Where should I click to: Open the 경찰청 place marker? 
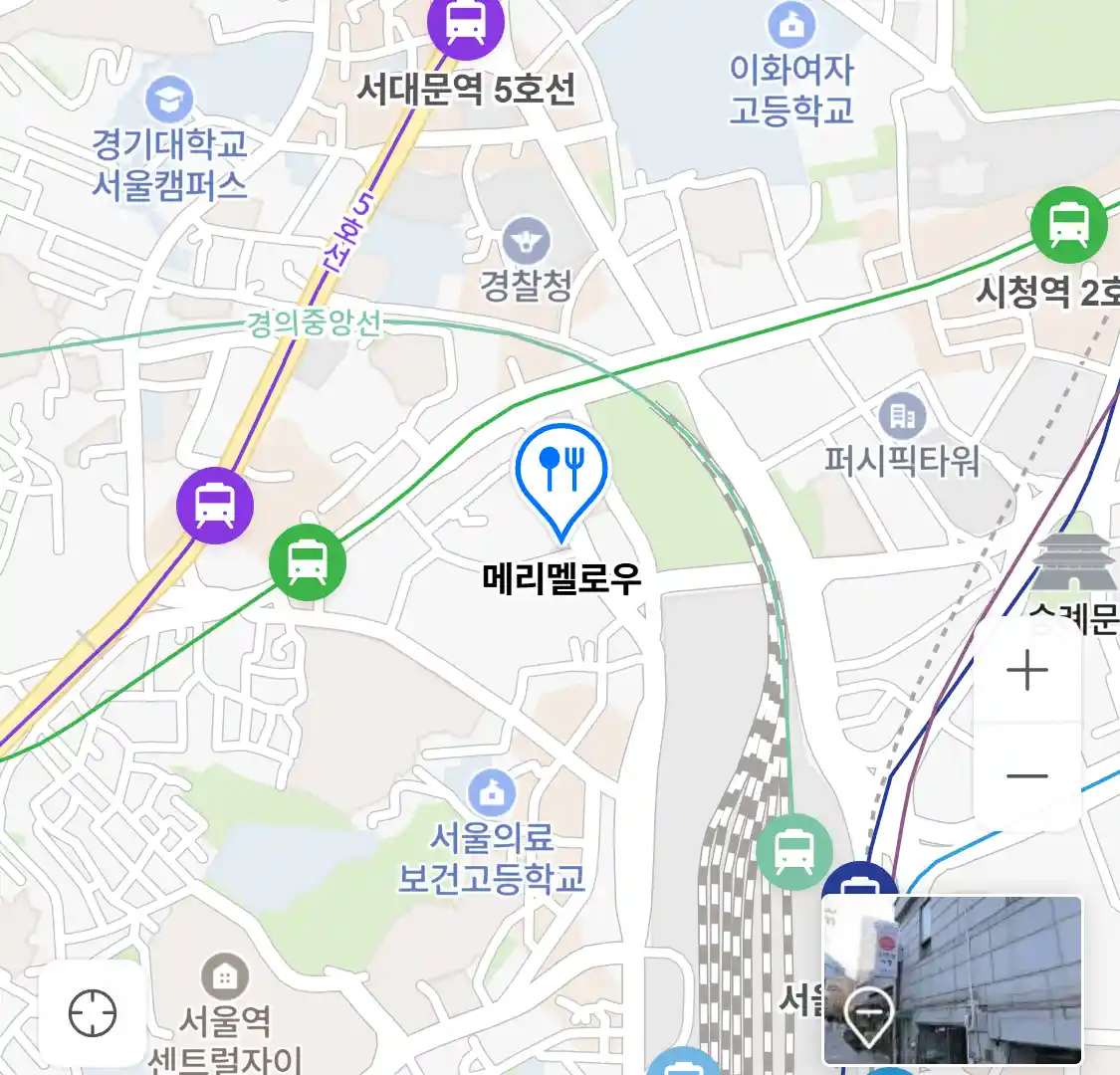tap(526, 240)
